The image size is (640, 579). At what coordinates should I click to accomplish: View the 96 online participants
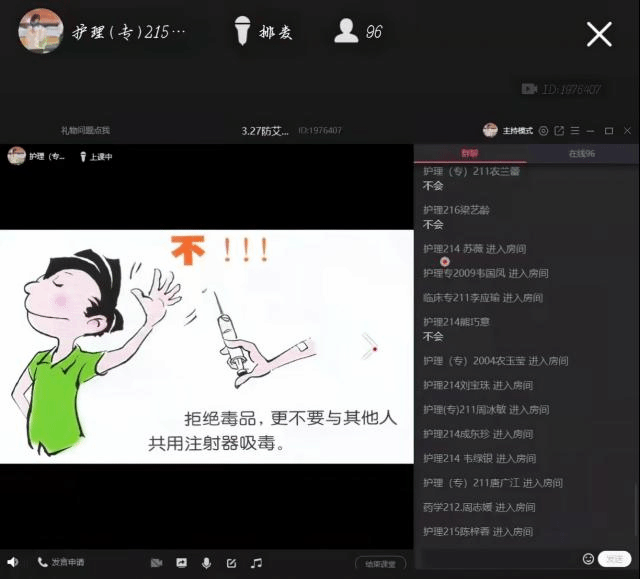pos(358,32)
